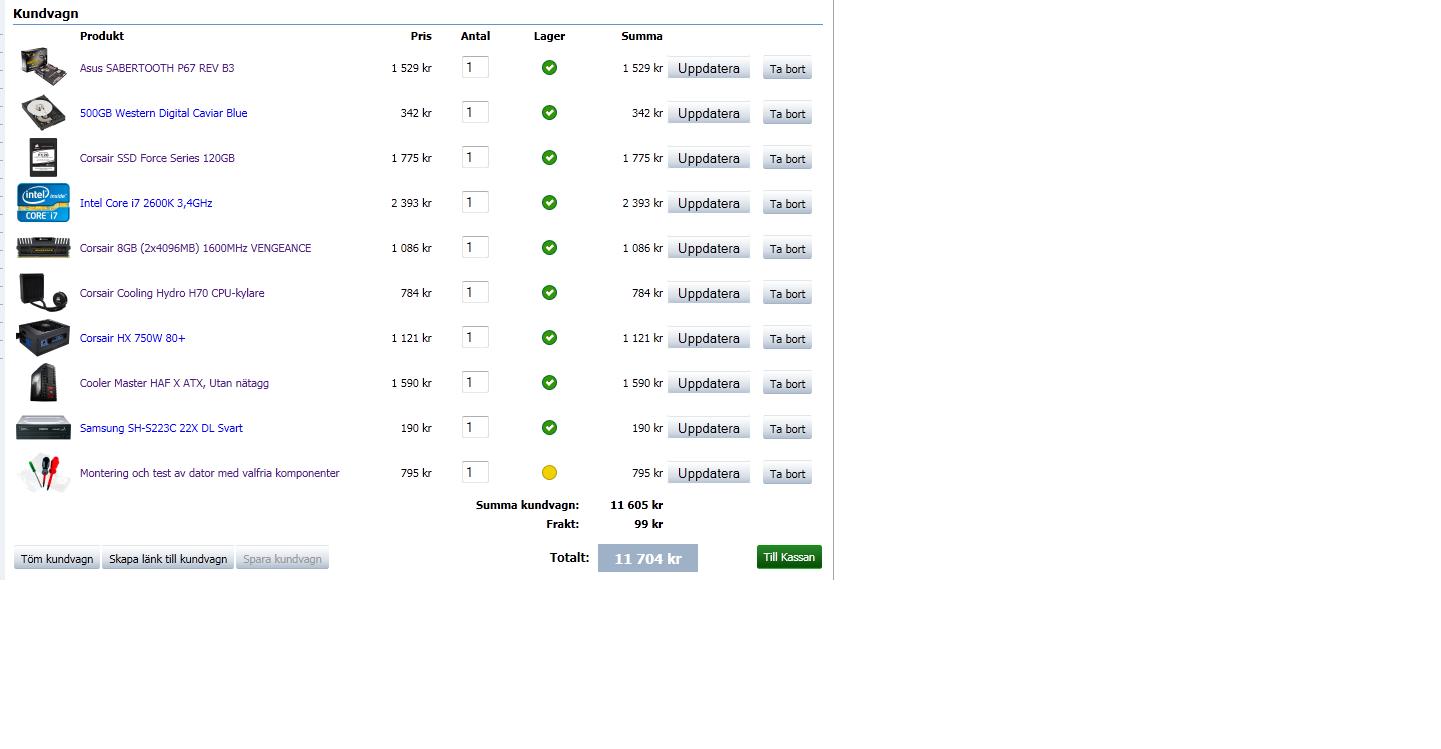The height and width of the screenshot is (749, 1441).
Task: Update the Cooler Master HAF X ATX row
Action: point(708,383)
